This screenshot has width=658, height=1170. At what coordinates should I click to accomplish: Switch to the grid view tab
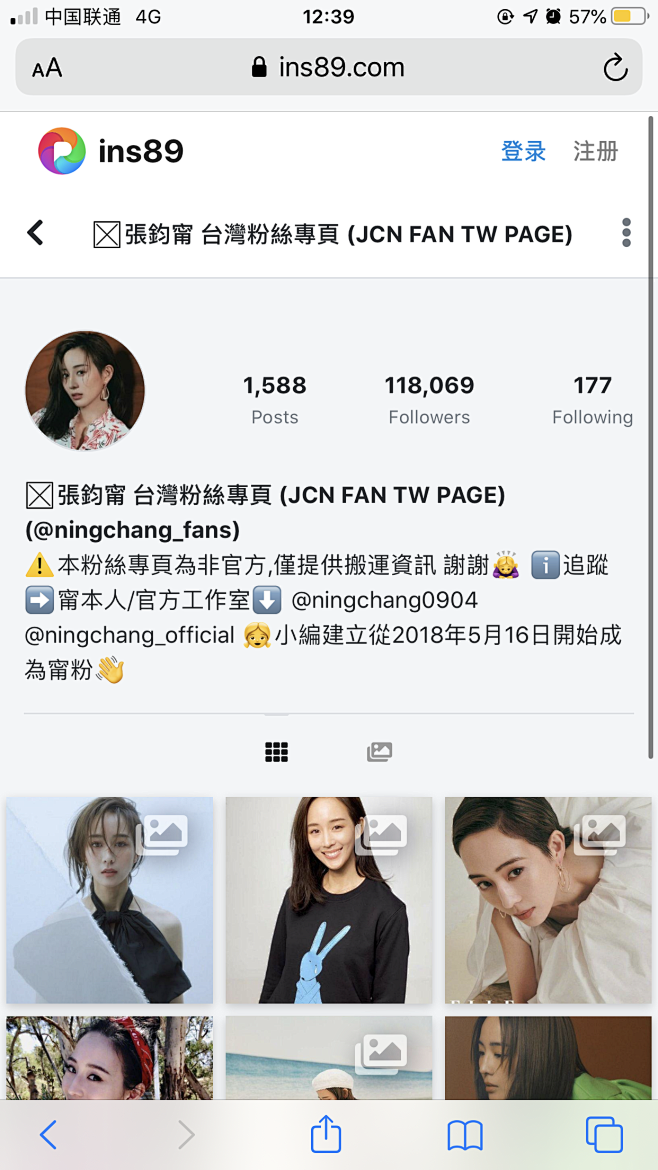tap(277, 752)
